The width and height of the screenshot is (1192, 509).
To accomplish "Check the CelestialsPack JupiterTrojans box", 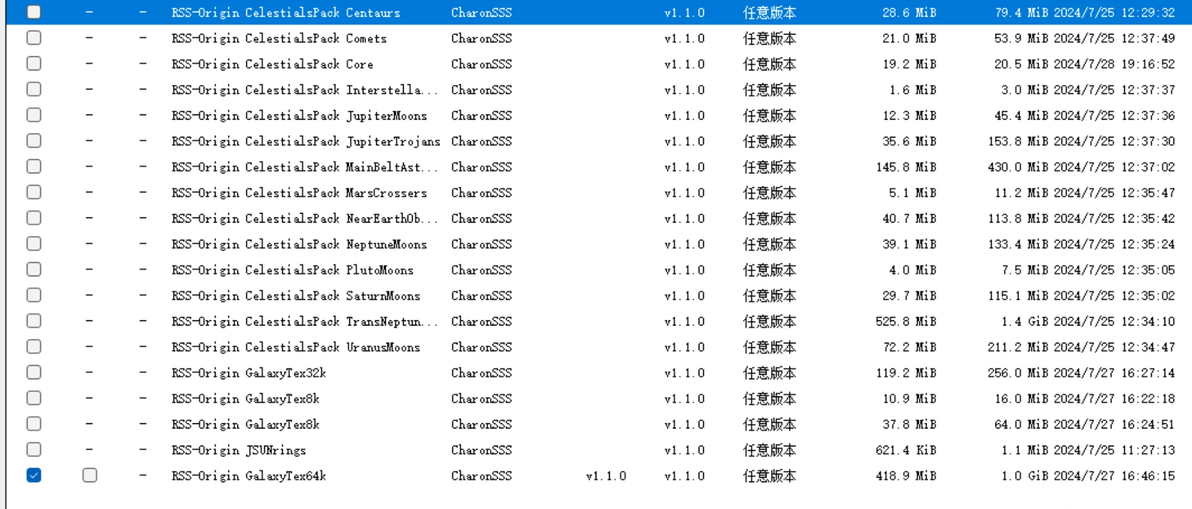I will click(x=34, y=141).
